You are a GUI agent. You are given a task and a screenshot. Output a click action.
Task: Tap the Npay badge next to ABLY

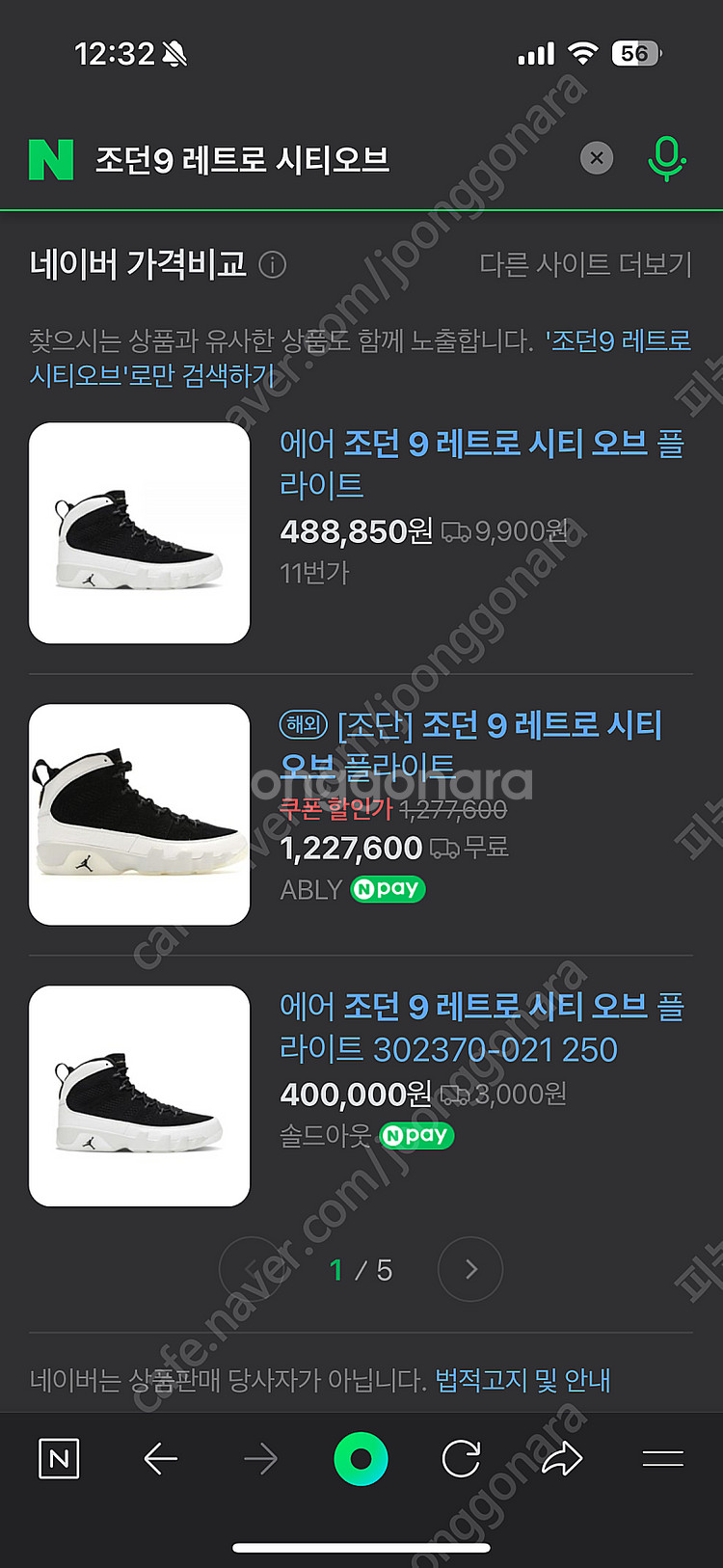tap(388, 889)
